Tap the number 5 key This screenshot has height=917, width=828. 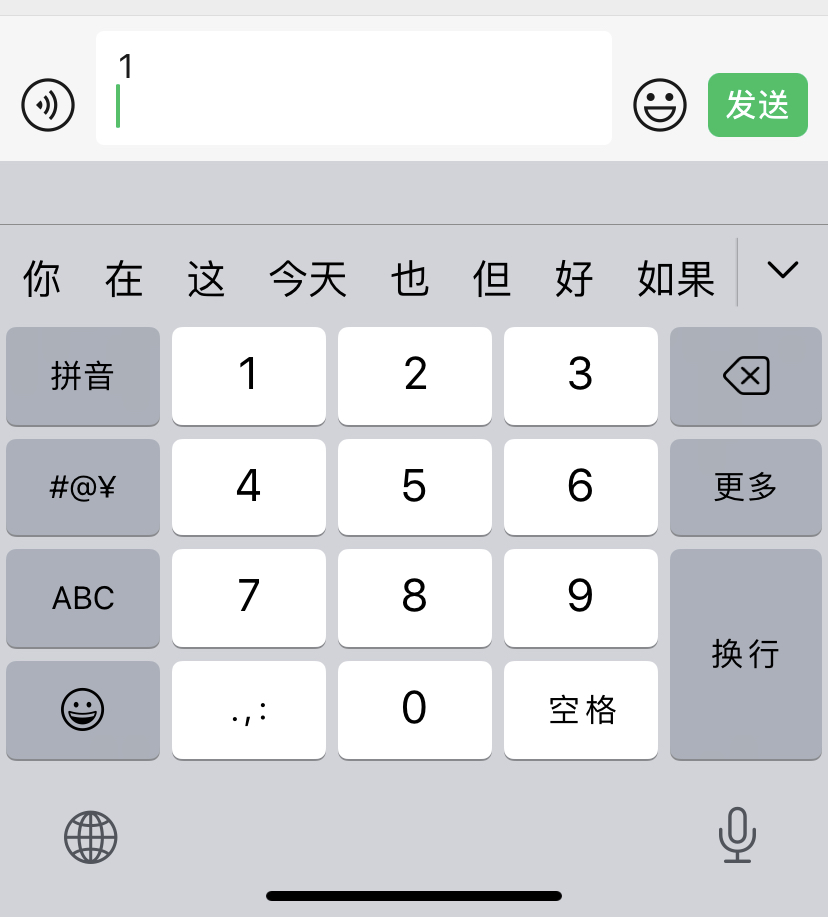414,487
